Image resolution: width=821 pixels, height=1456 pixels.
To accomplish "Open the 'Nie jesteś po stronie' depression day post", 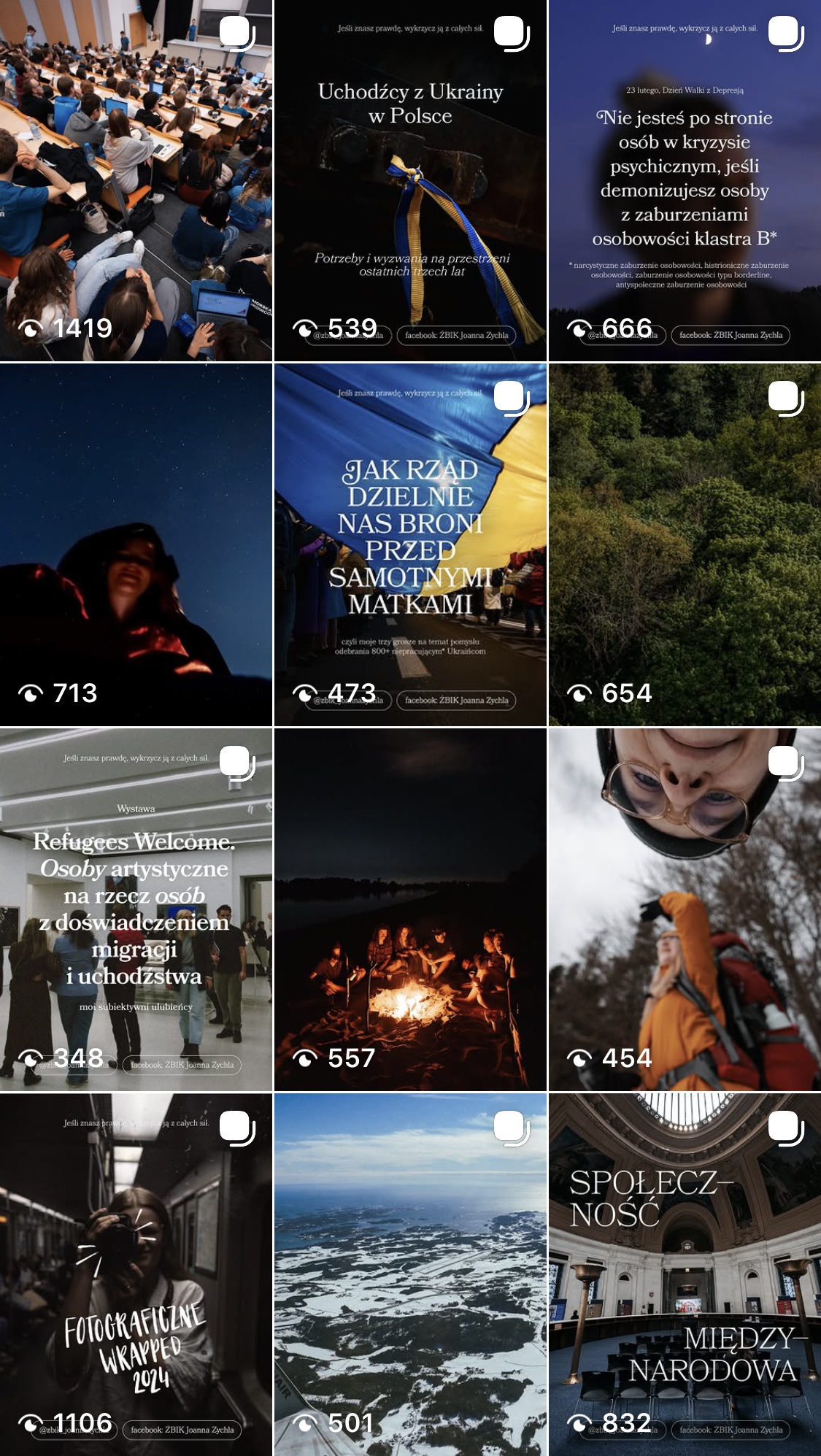I will click(685, 180).
